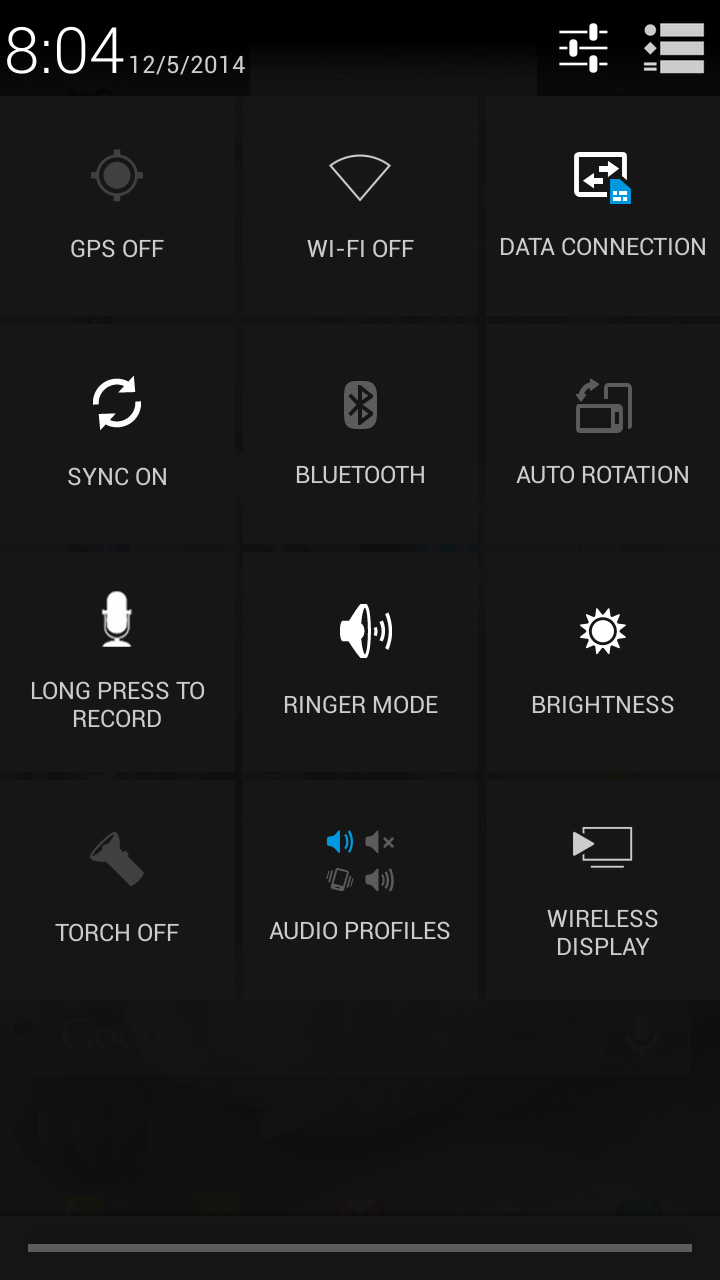Turn the Torch on

pyautogui.click(x=117, y=890)
